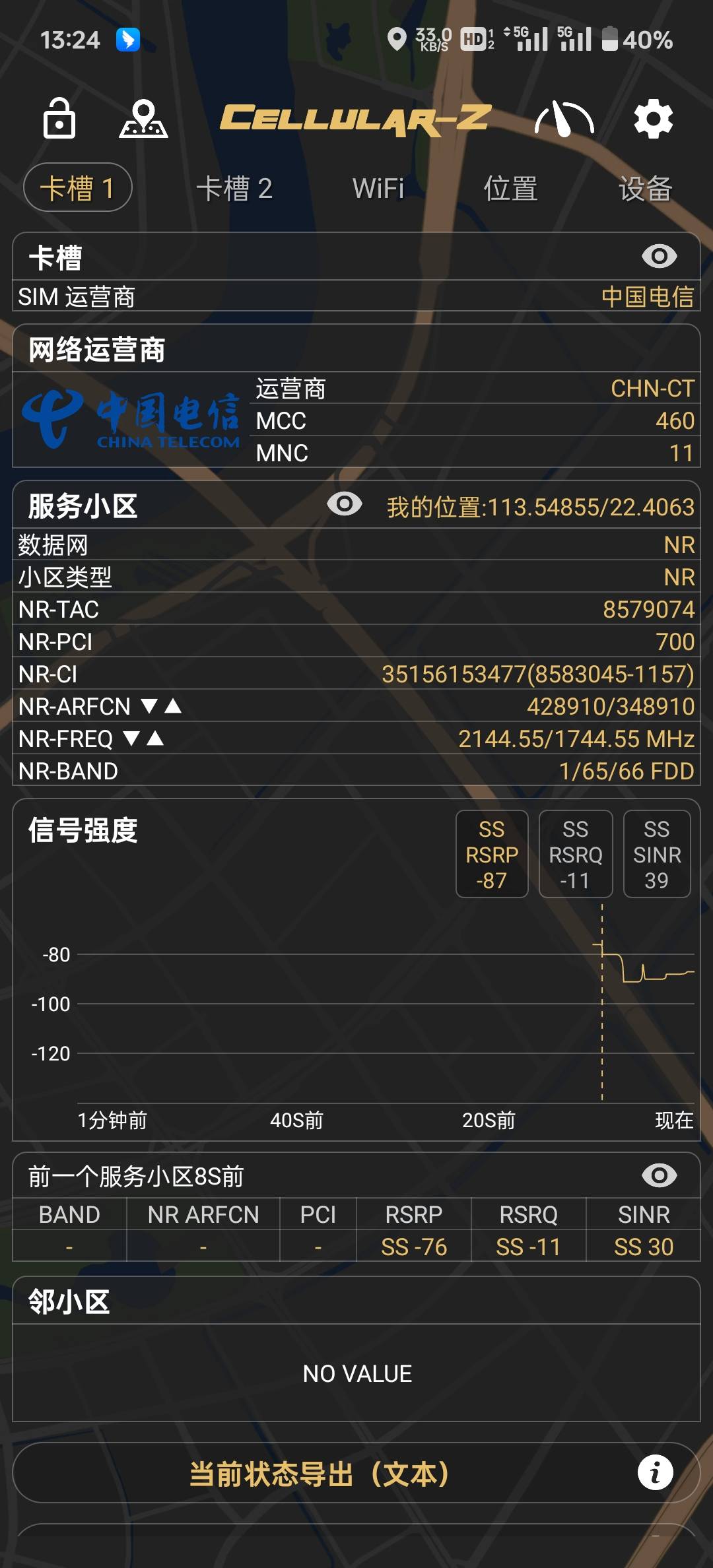Viewport: 713px width, 1568px height.
Task: Open the info icon beside the export button
Action: [x=655, y=1473]
